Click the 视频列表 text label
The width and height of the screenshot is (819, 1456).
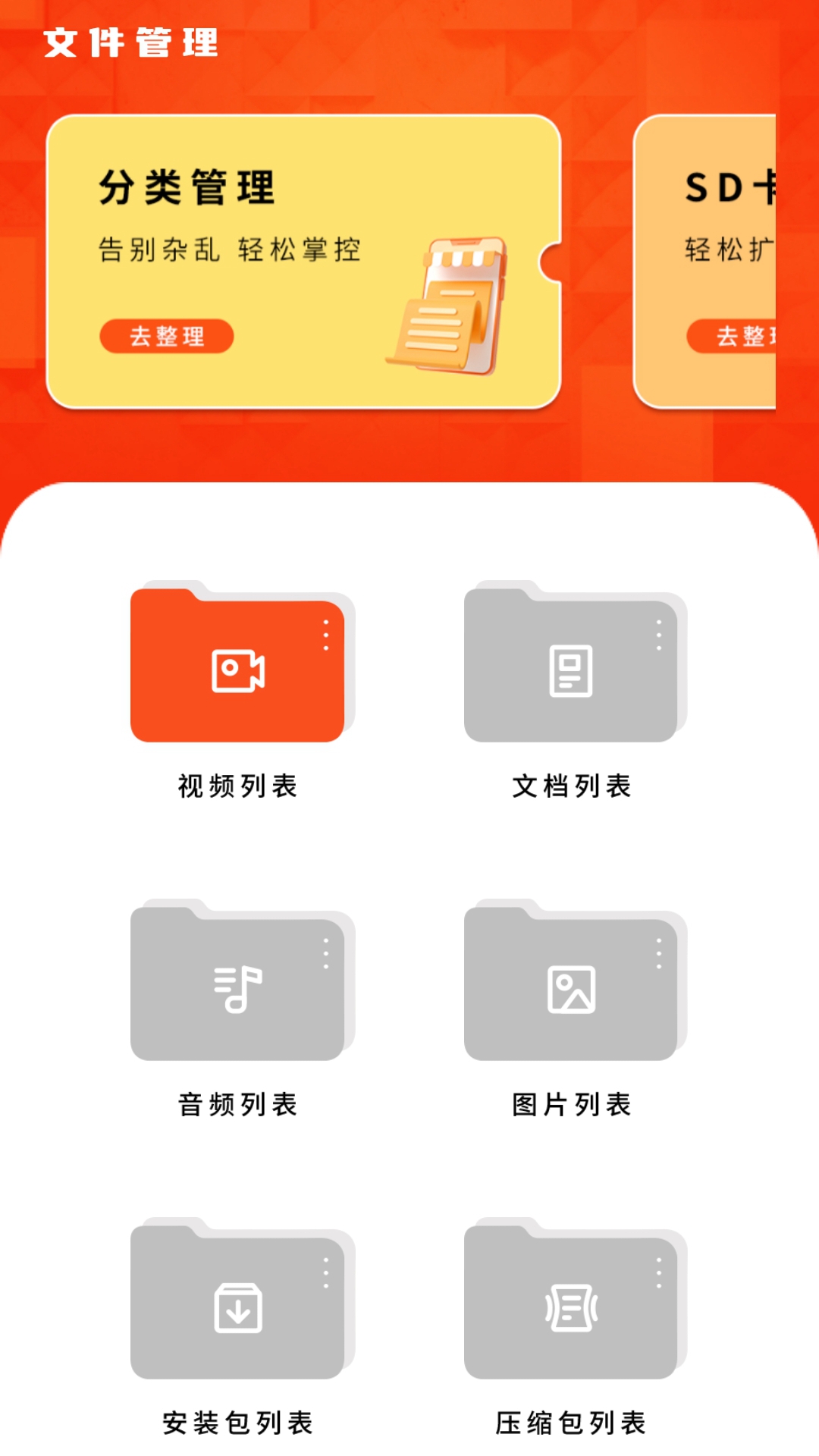[237, 786]
